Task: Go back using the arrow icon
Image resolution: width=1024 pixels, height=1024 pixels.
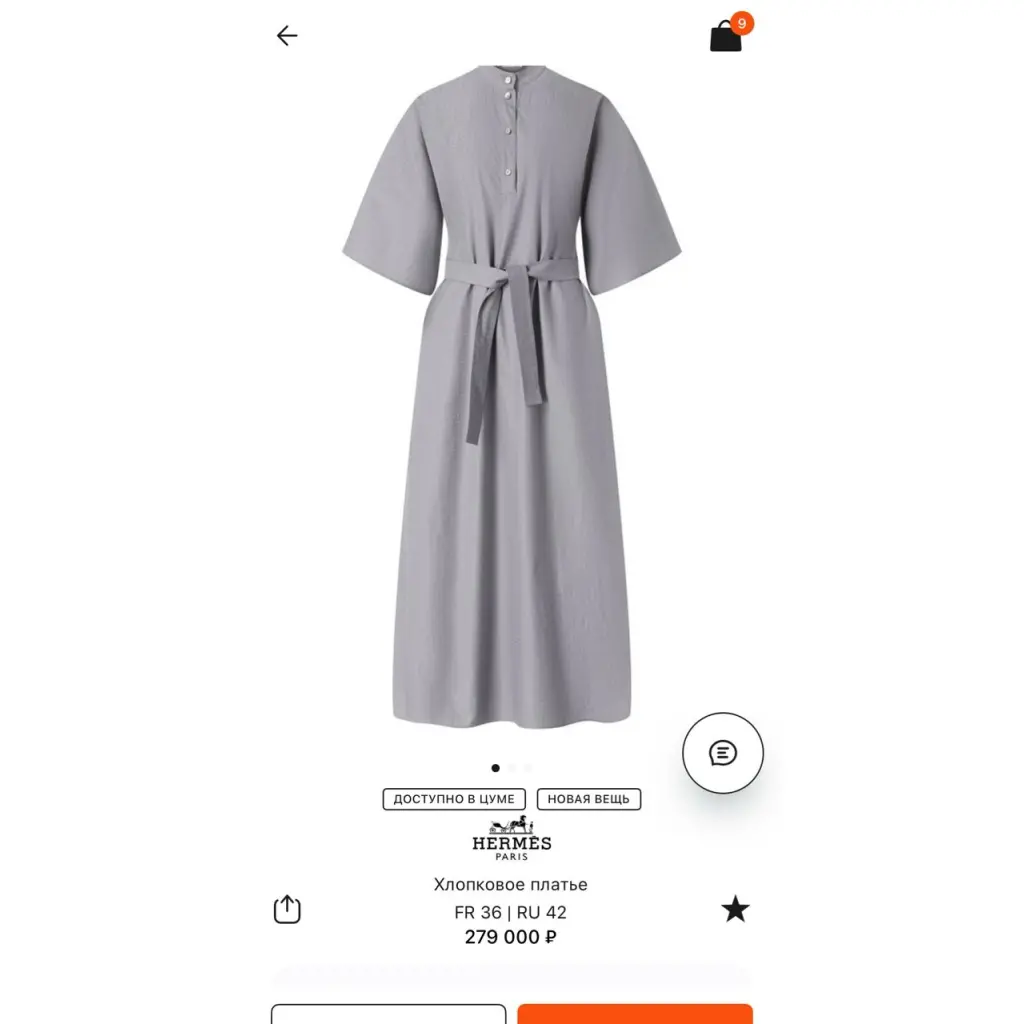Action: click(x=287, y=36)
